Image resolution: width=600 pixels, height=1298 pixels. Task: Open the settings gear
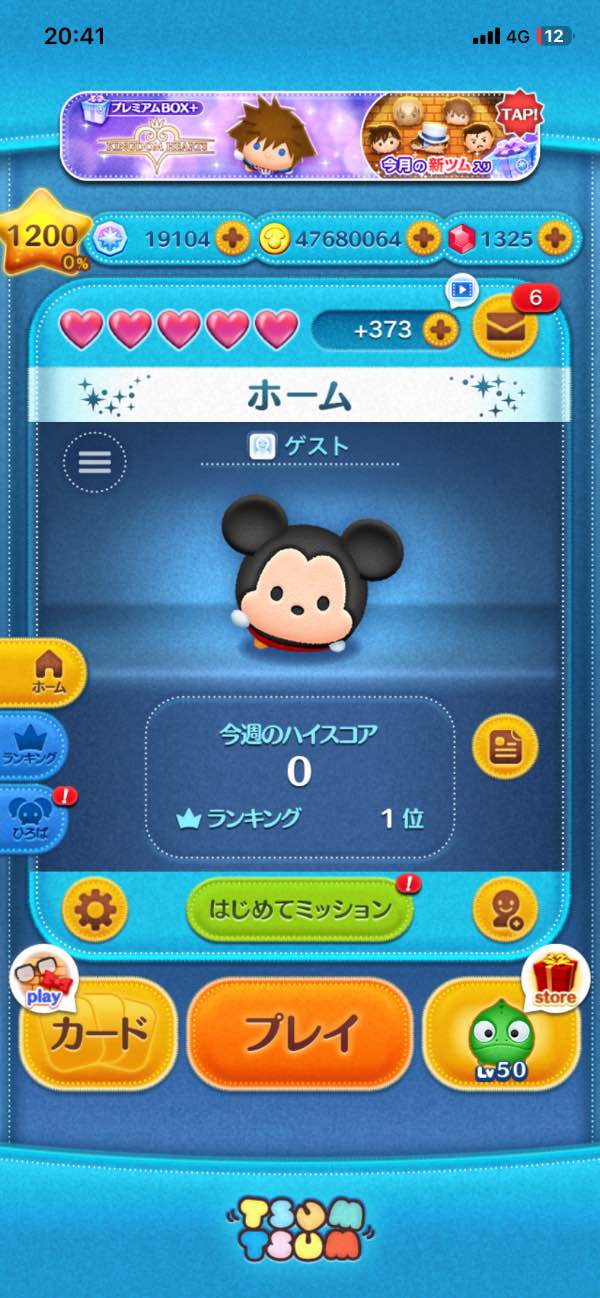coord(95,909)
